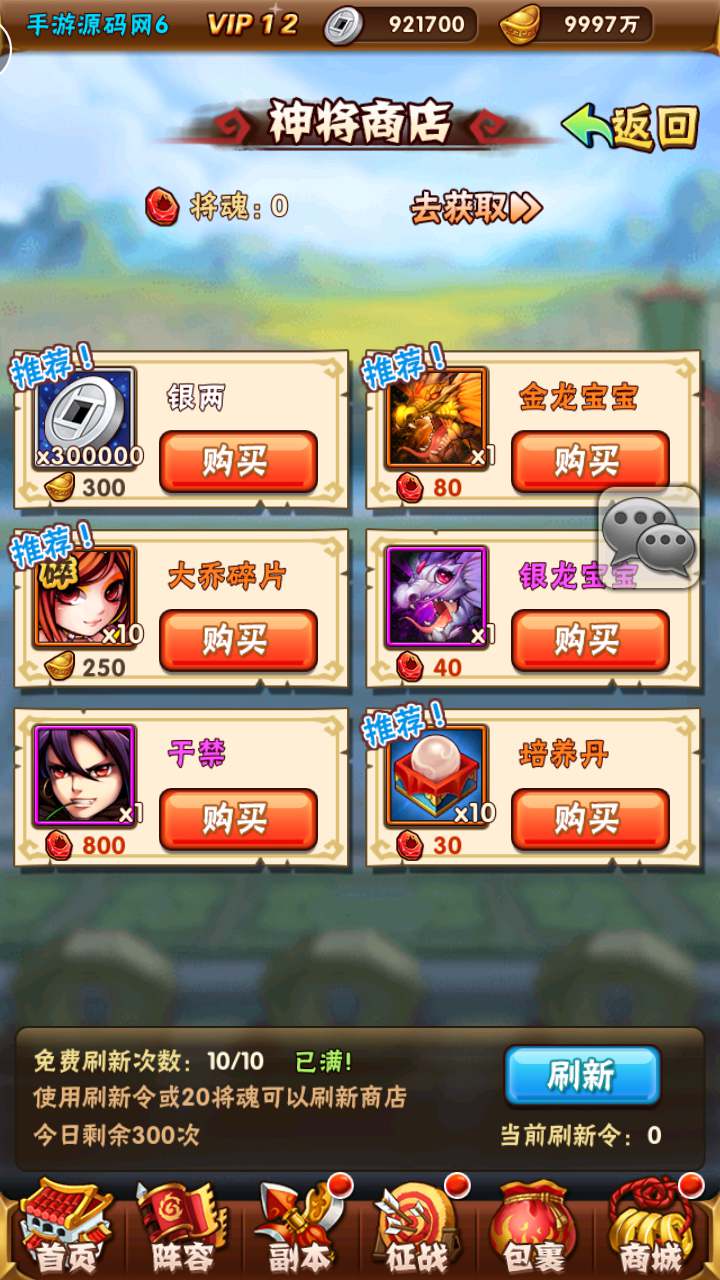Tap the 返回 back button
Image resolution: width=720 pixels, height=1280 pixels.
(x=632, y=127)
